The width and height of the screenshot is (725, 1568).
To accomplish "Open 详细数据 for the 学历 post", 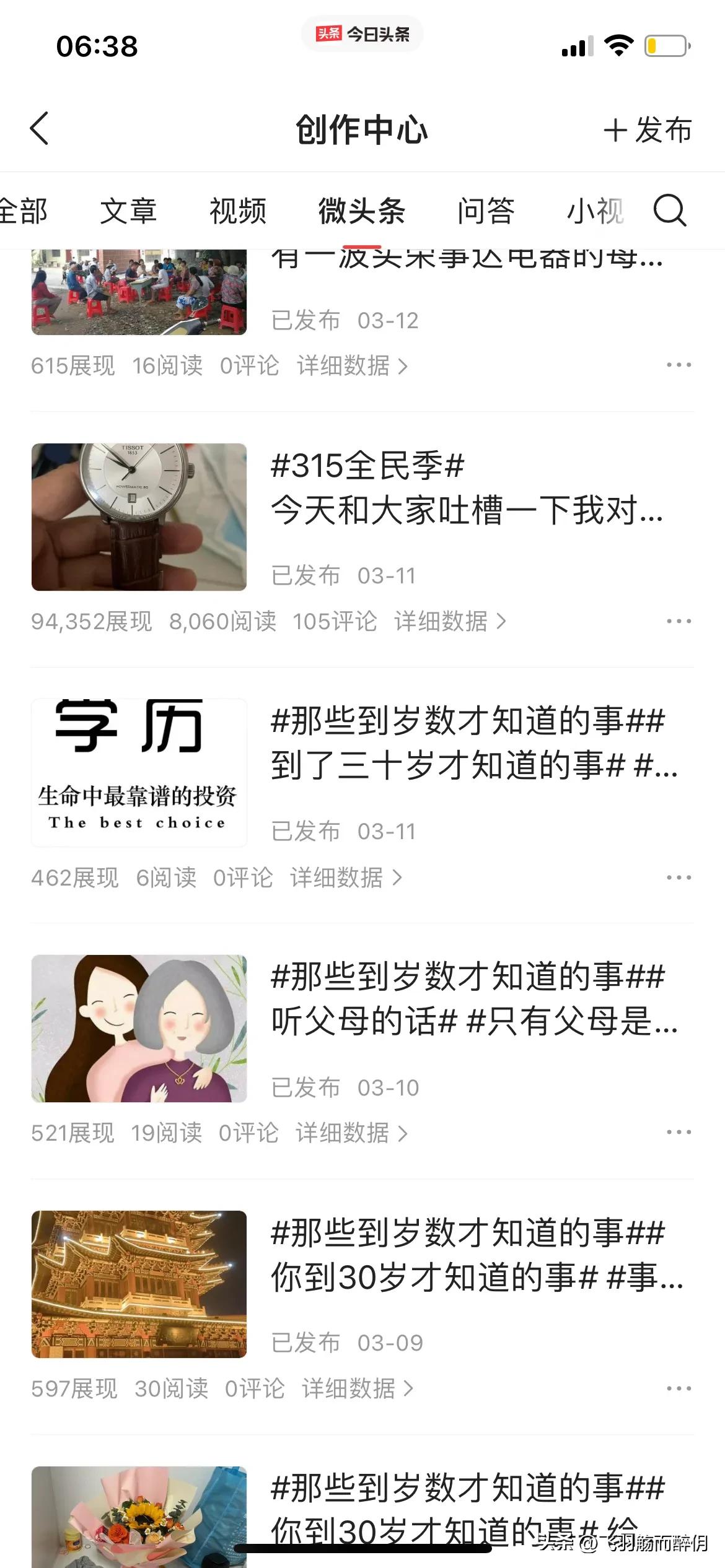I will click(x=345, y=877).
